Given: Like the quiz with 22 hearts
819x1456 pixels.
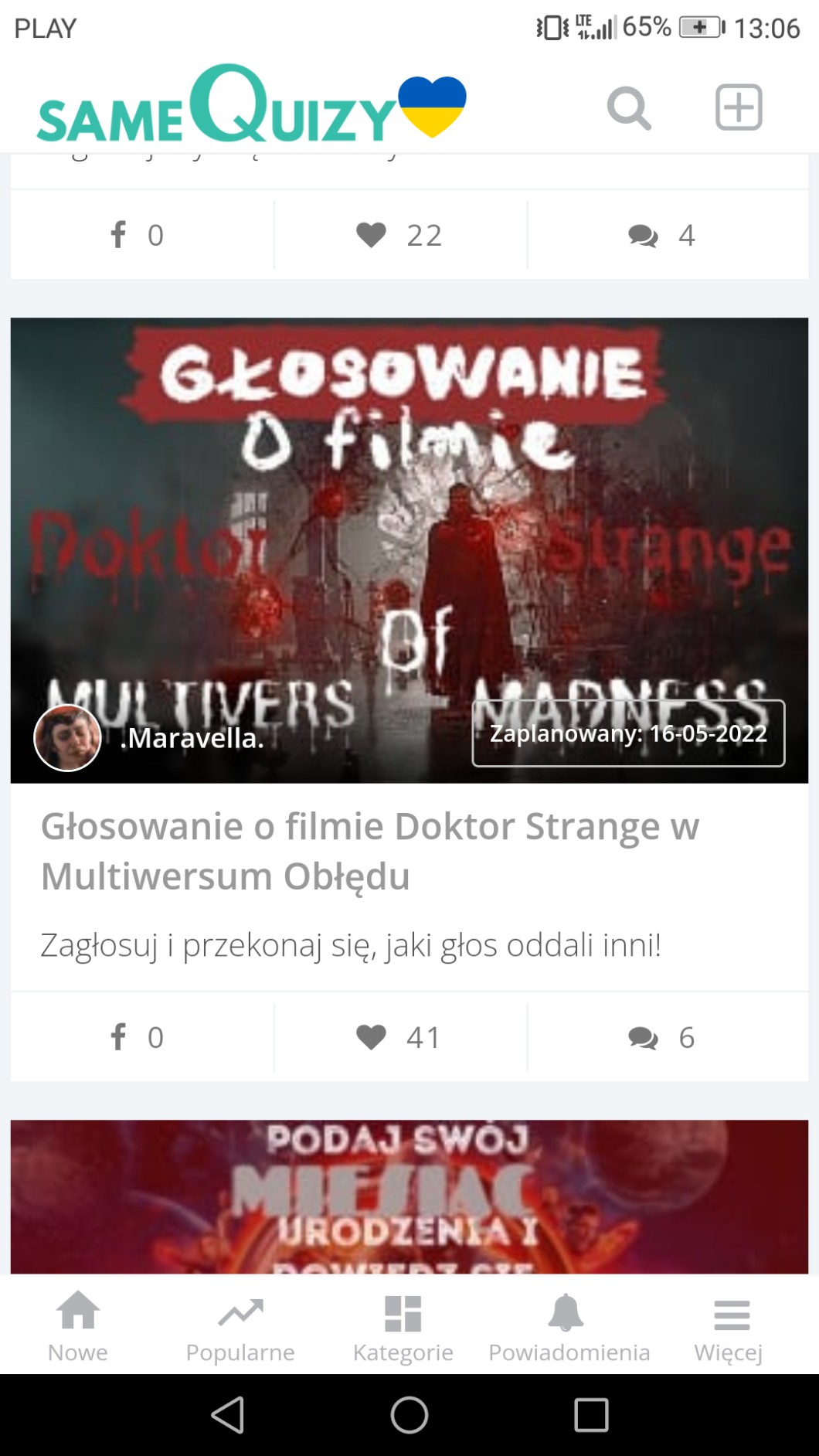Looking at the screenshot, I should (x=399, y=235).
